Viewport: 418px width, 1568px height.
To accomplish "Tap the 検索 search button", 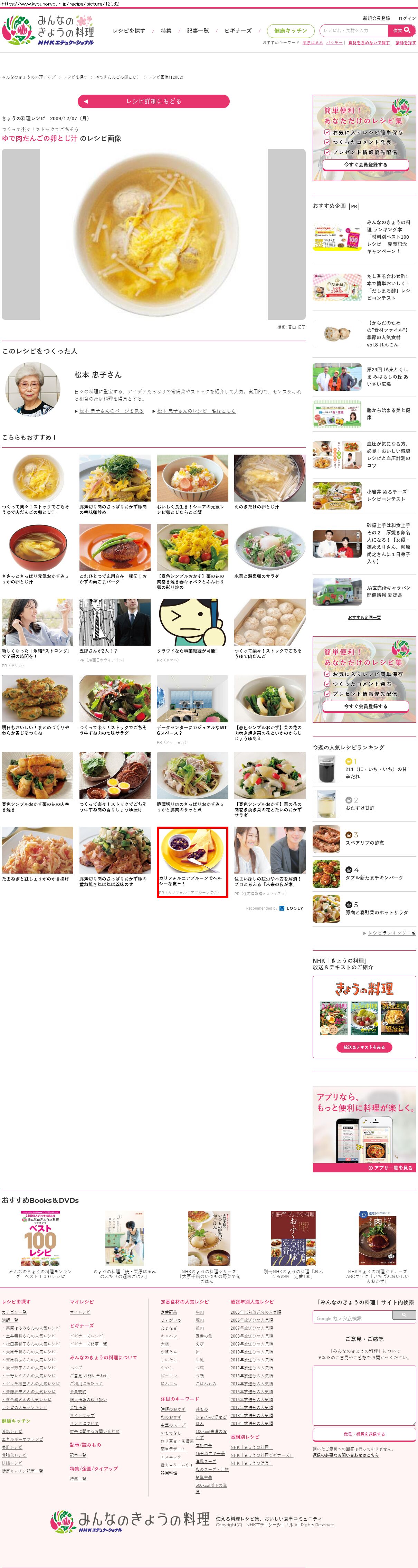I will tap(401, 30).
